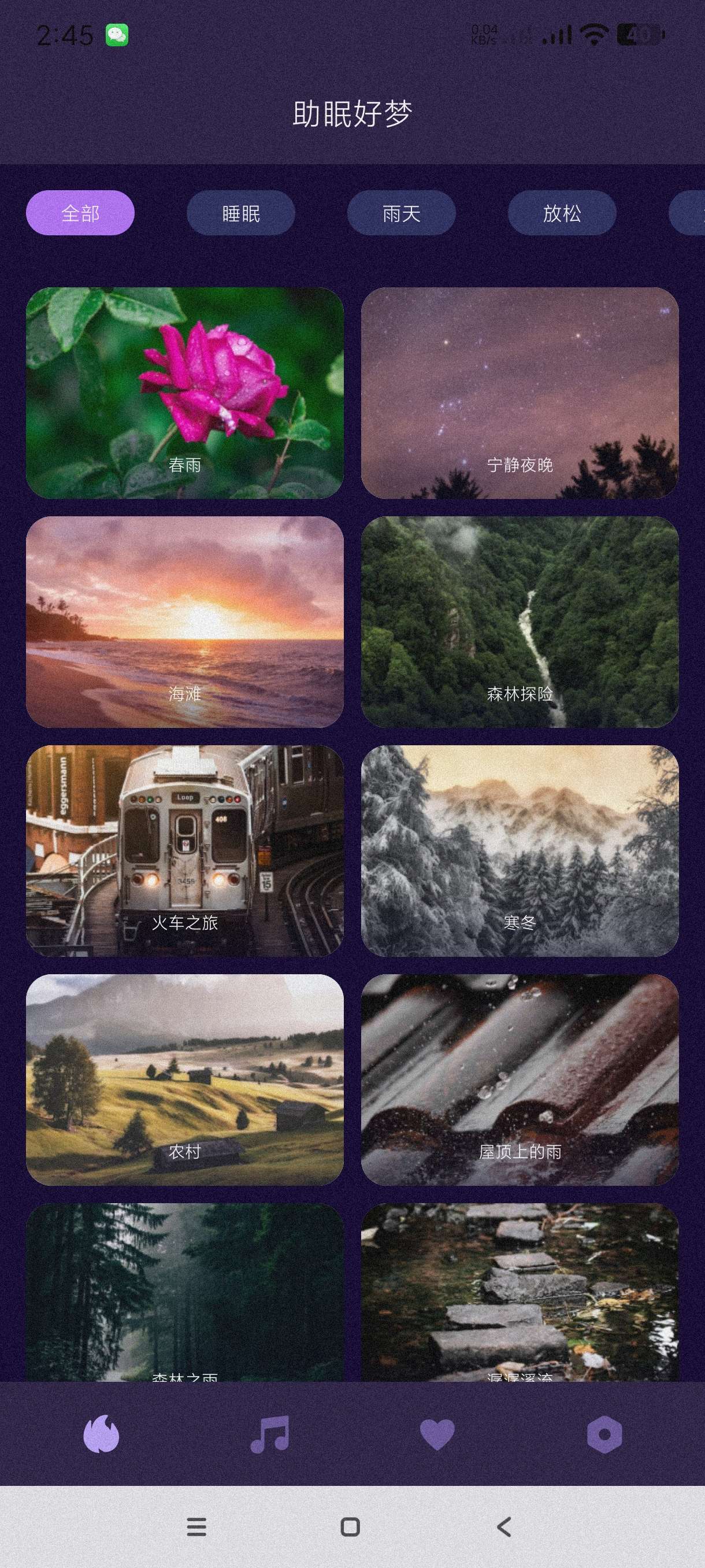
Task: Tap the 寒冬 snowy forest card
Action: 520,851
